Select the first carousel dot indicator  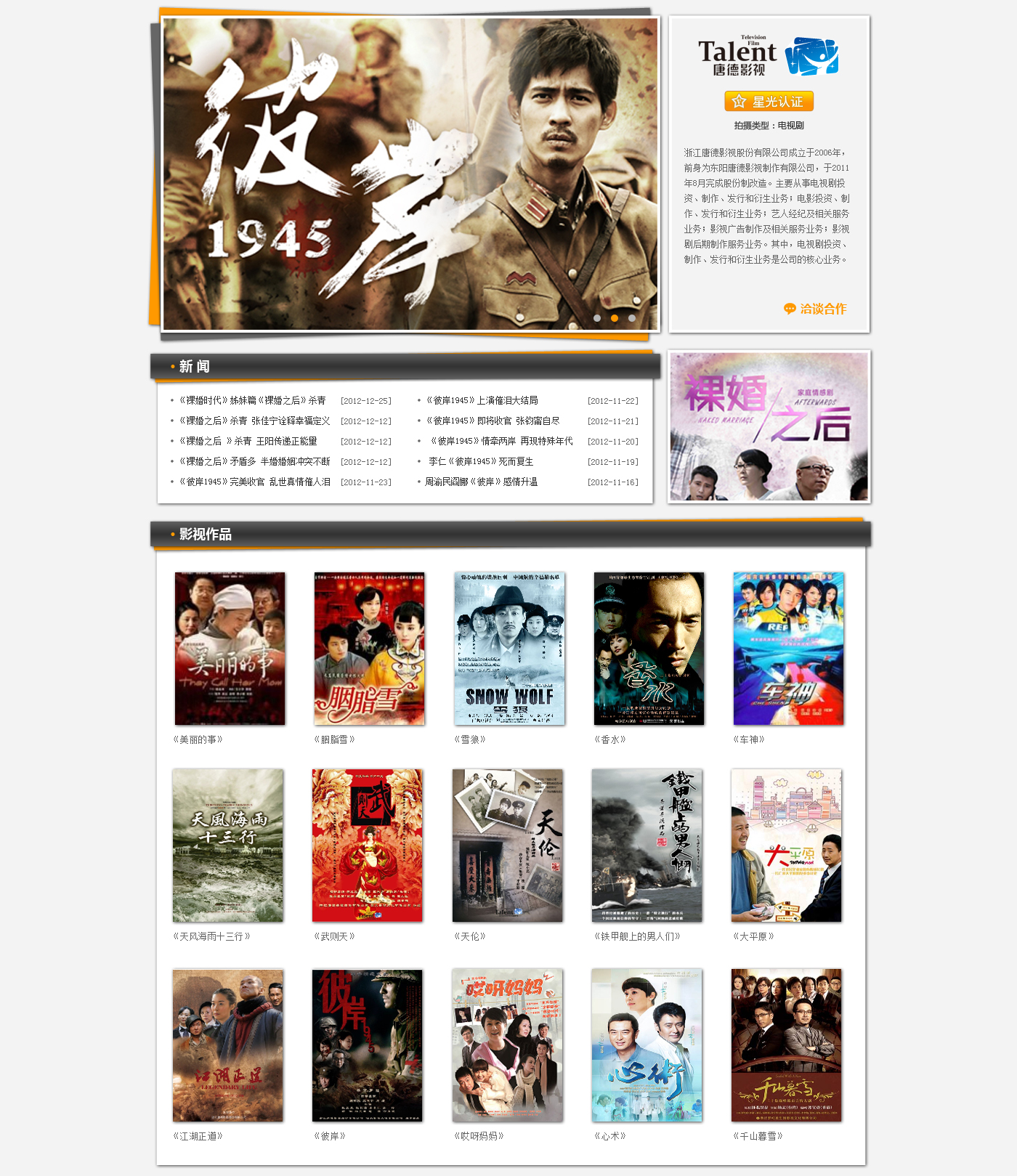[597, 318]
